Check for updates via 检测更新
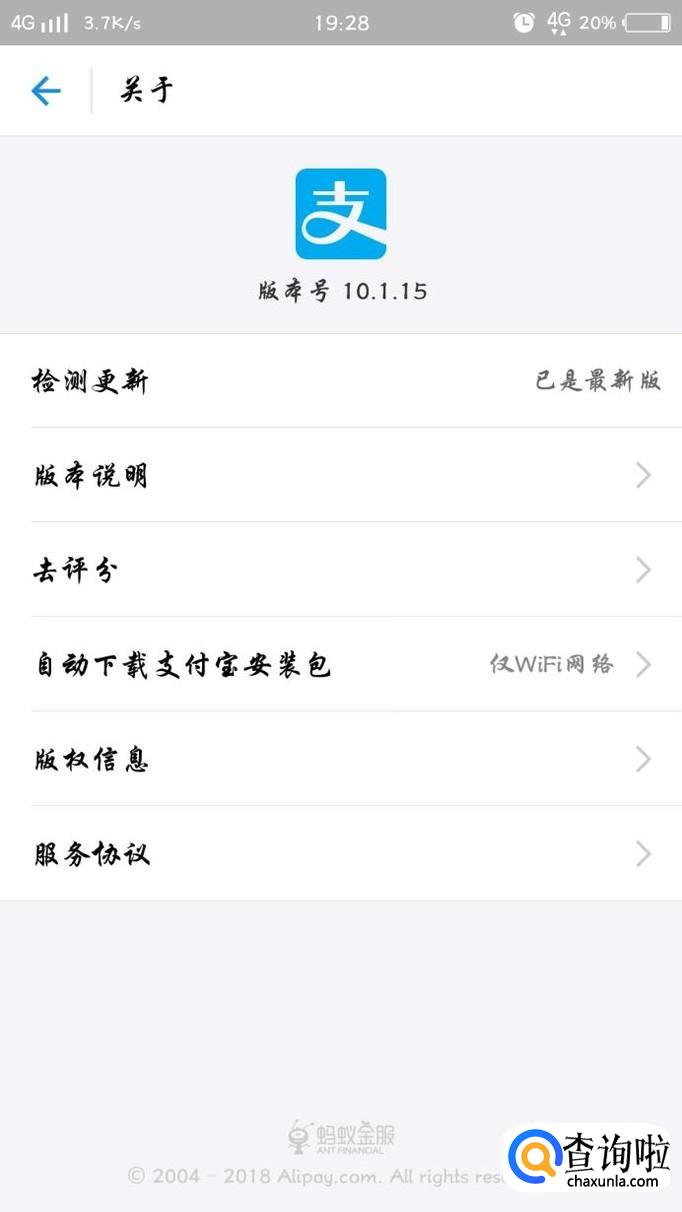This screenshot has width=682, height=1212. pyautogui.click(x=340, y=381)
